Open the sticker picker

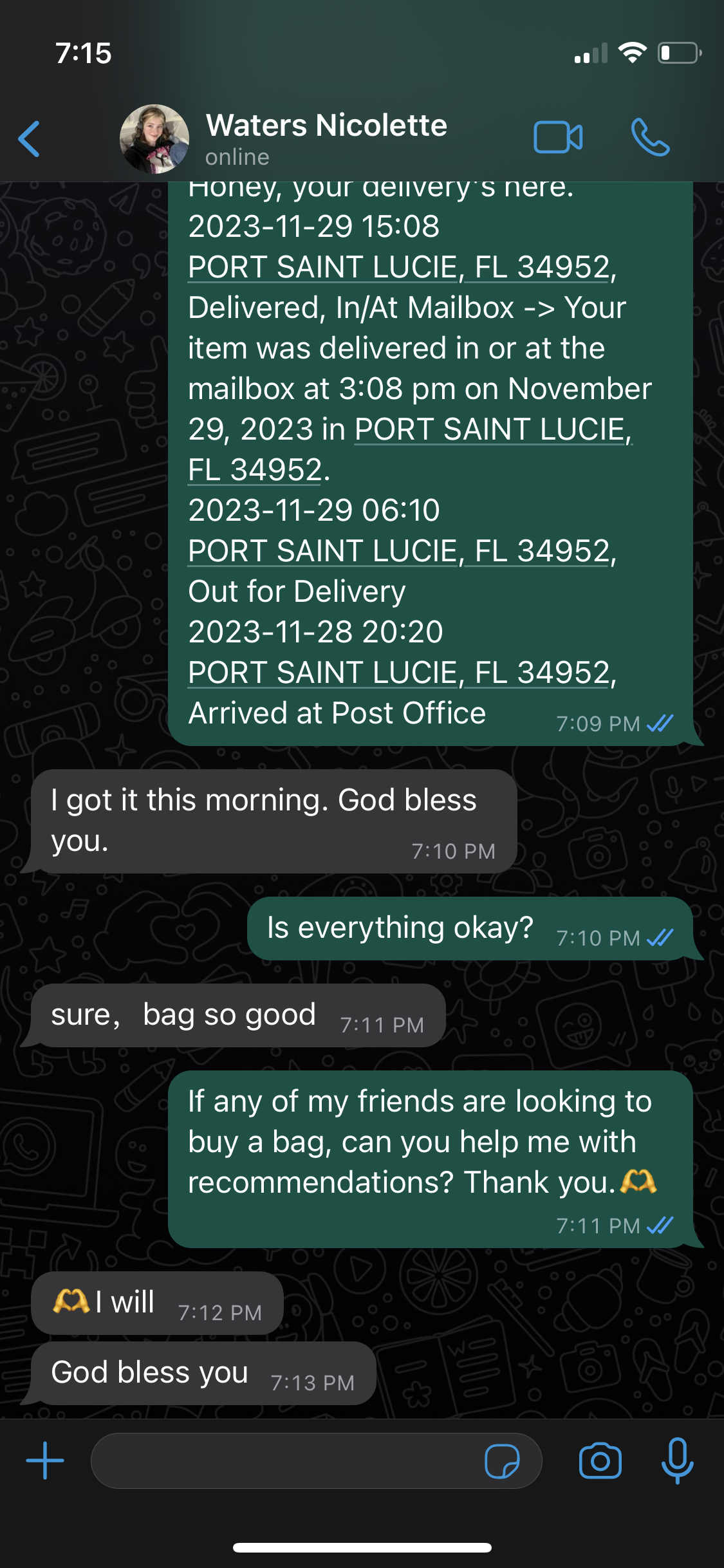pyautogui.click(x=502, y=1461)
